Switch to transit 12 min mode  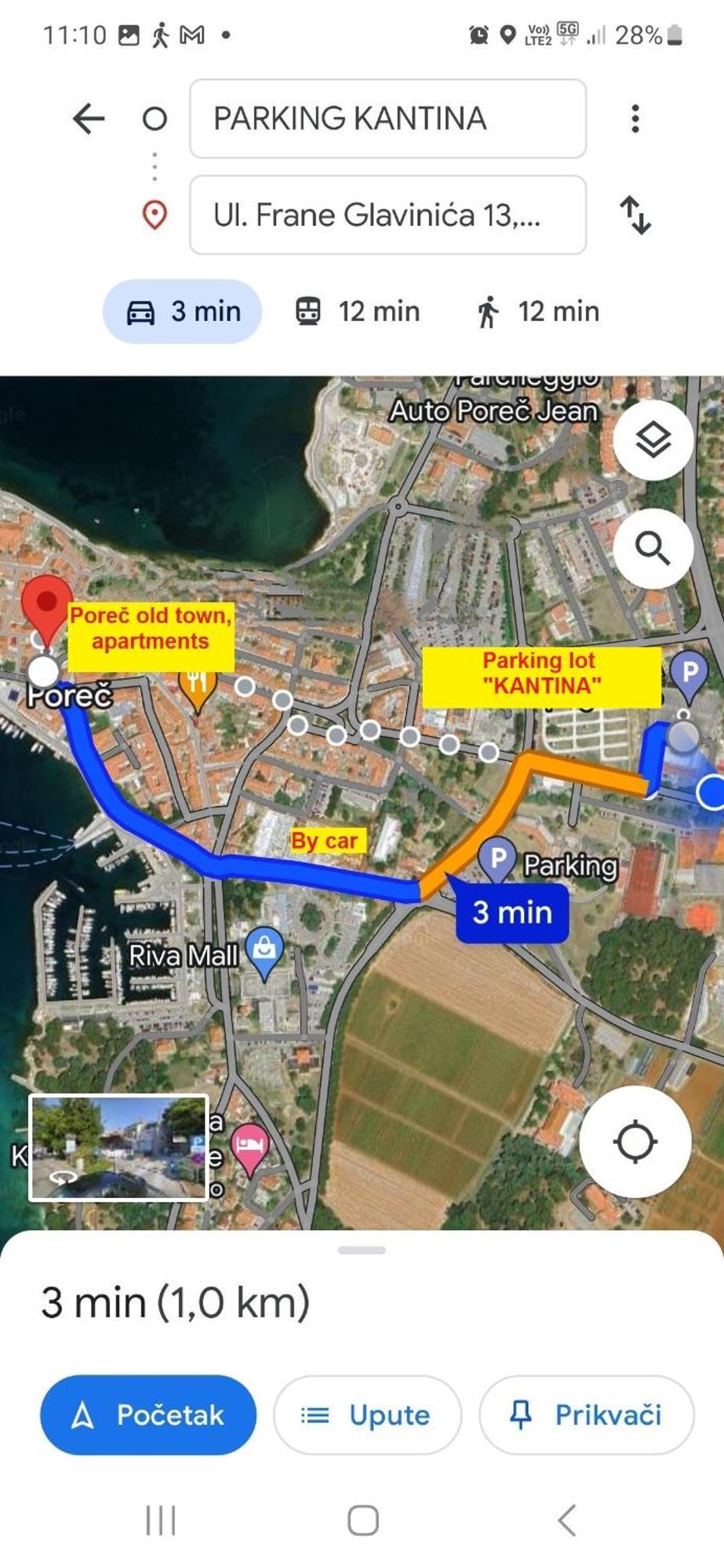coord(358,311)
